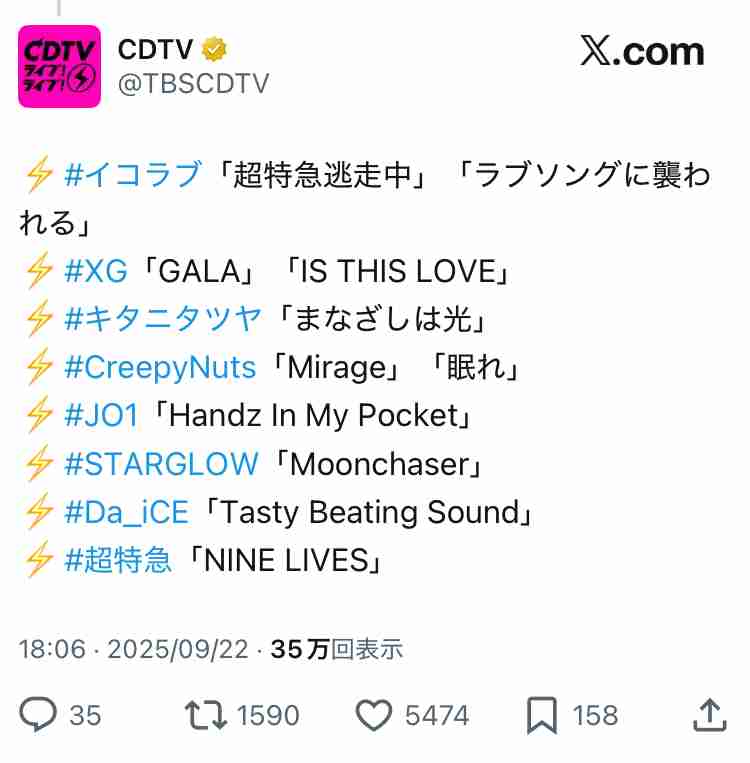Share the CDTV post
Viewport: 750px width, 763px height.
click(708, 714)
